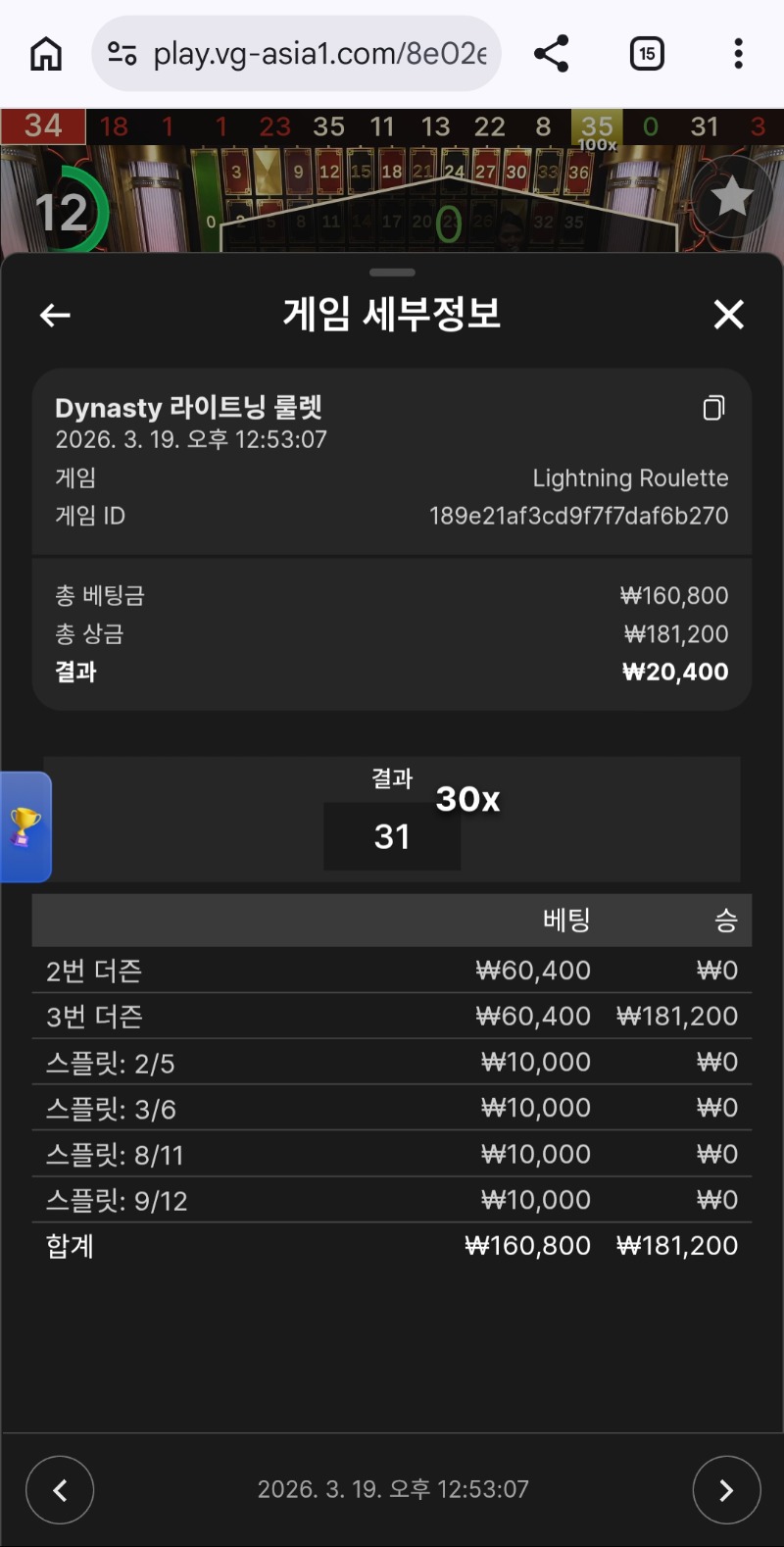Image resolution: width=784 pixels, height=1547 pixels.
Task: Close the game details panel
Action: [x=728, y=315]
